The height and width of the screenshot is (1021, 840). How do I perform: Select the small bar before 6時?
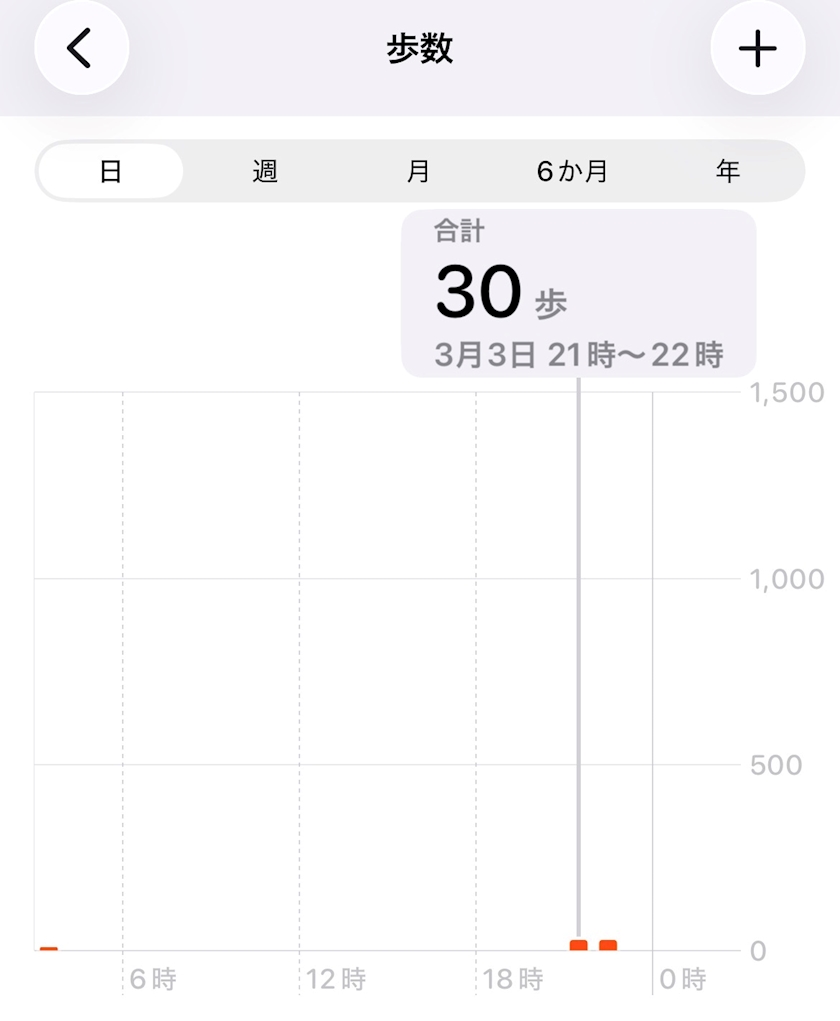click(x=49, y=949)
